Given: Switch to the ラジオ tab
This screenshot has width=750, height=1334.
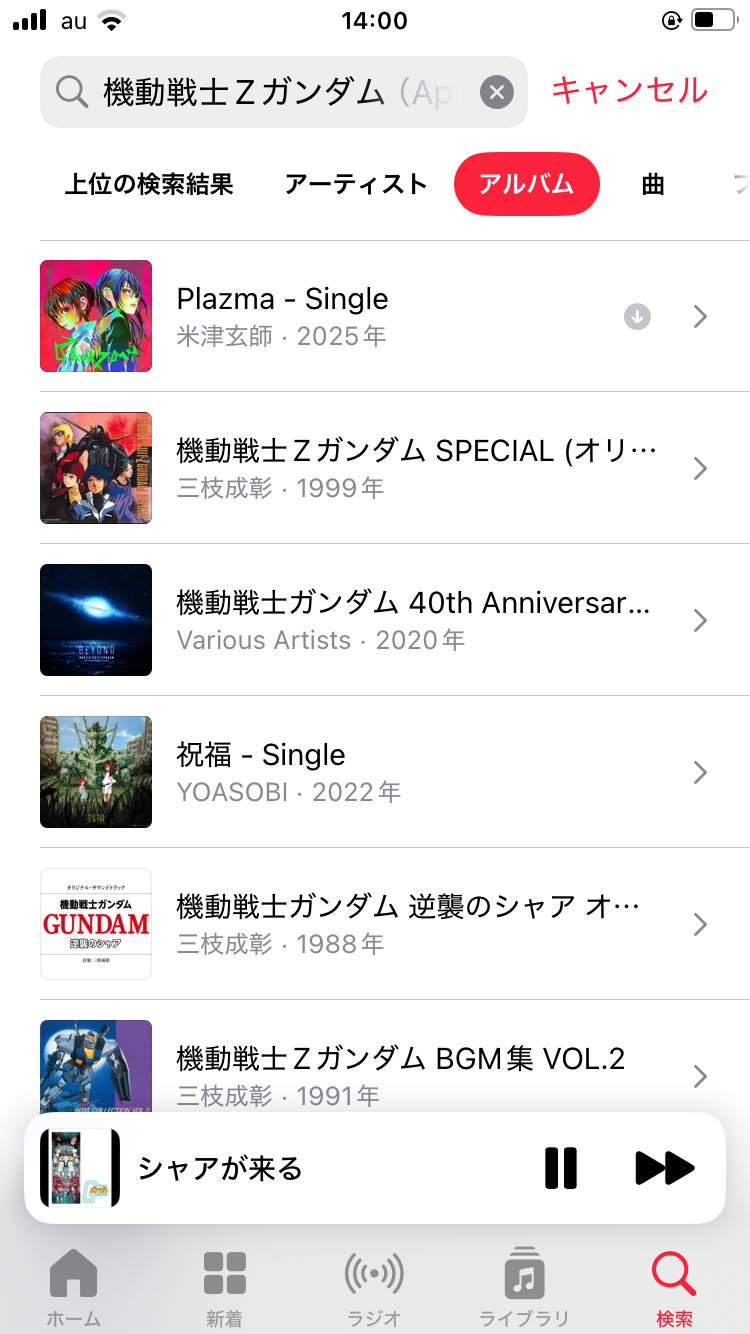Looking at the screenshot, I should click(x=374, y=1286).
